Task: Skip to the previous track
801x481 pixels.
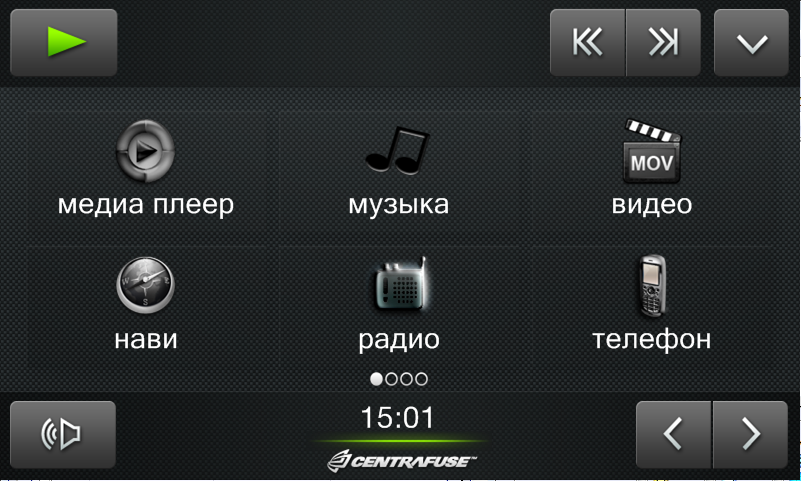Action: pyautogui.click(x=588, y=43)
